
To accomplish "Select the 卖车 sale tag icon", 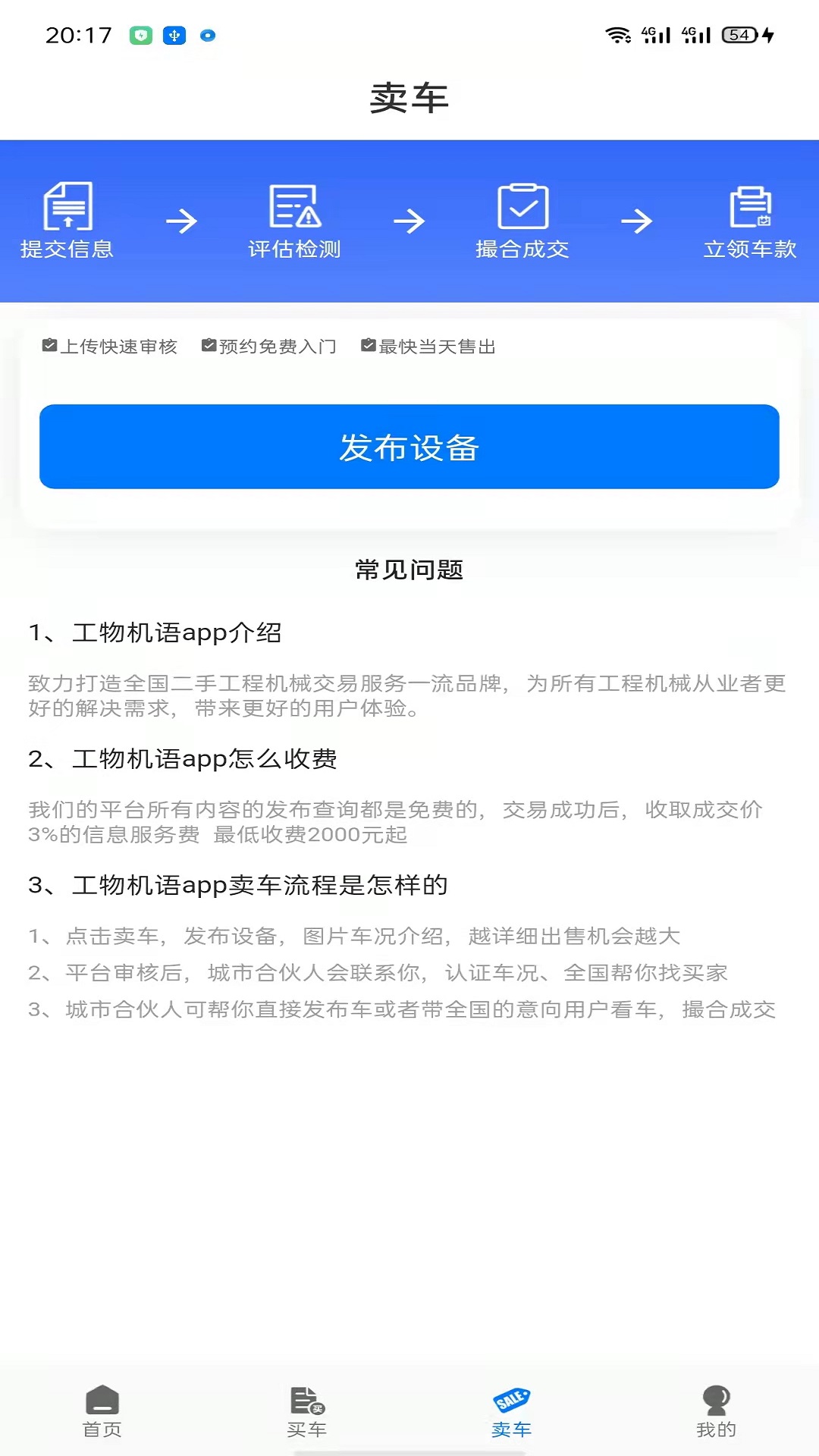I will [510, 1408].
